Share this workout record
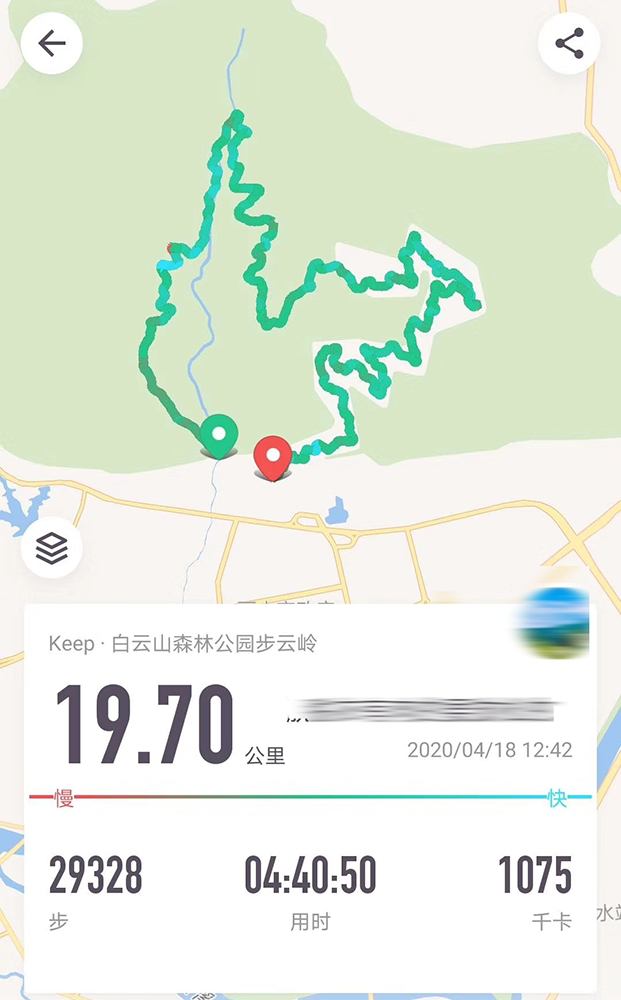The width and height of the screenshot is (621, 1000). coord(569,44)
